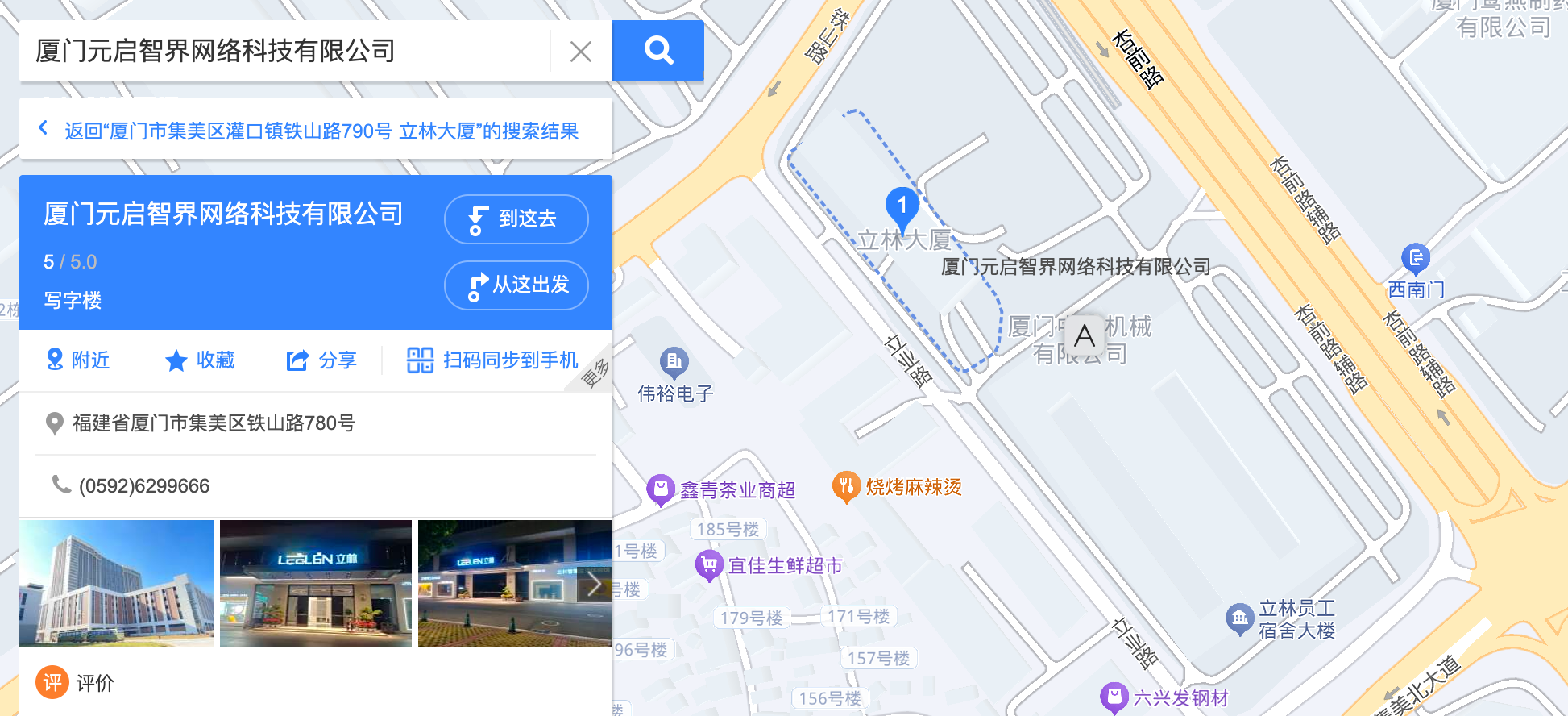Image resolution: width=1568 pixels, height=716 pixels.
Task: Clear the search text with the X
Action: click(x=580, y=52)
